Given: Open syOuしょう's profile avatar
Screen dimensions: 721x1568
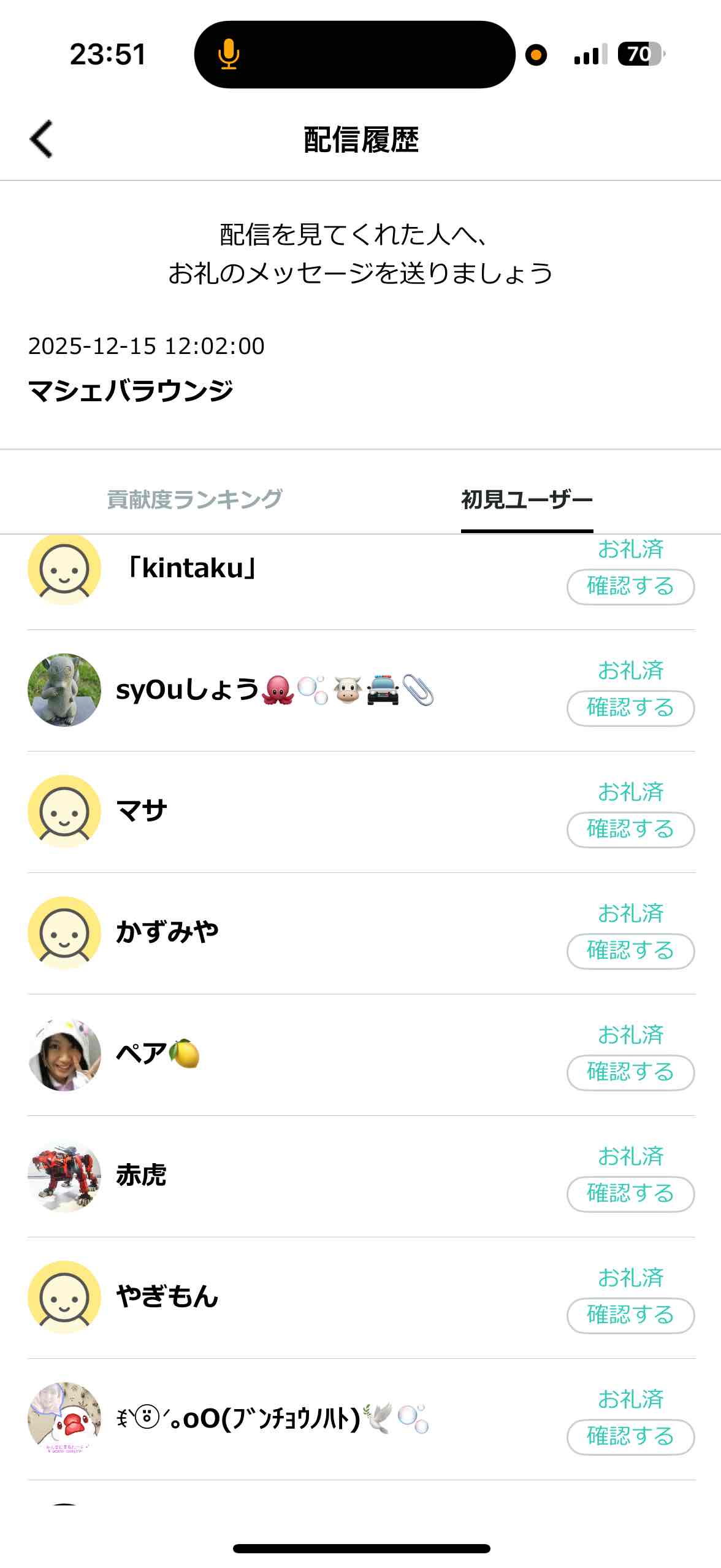Looking at the screenshot, I should click(x=64, y=690).
